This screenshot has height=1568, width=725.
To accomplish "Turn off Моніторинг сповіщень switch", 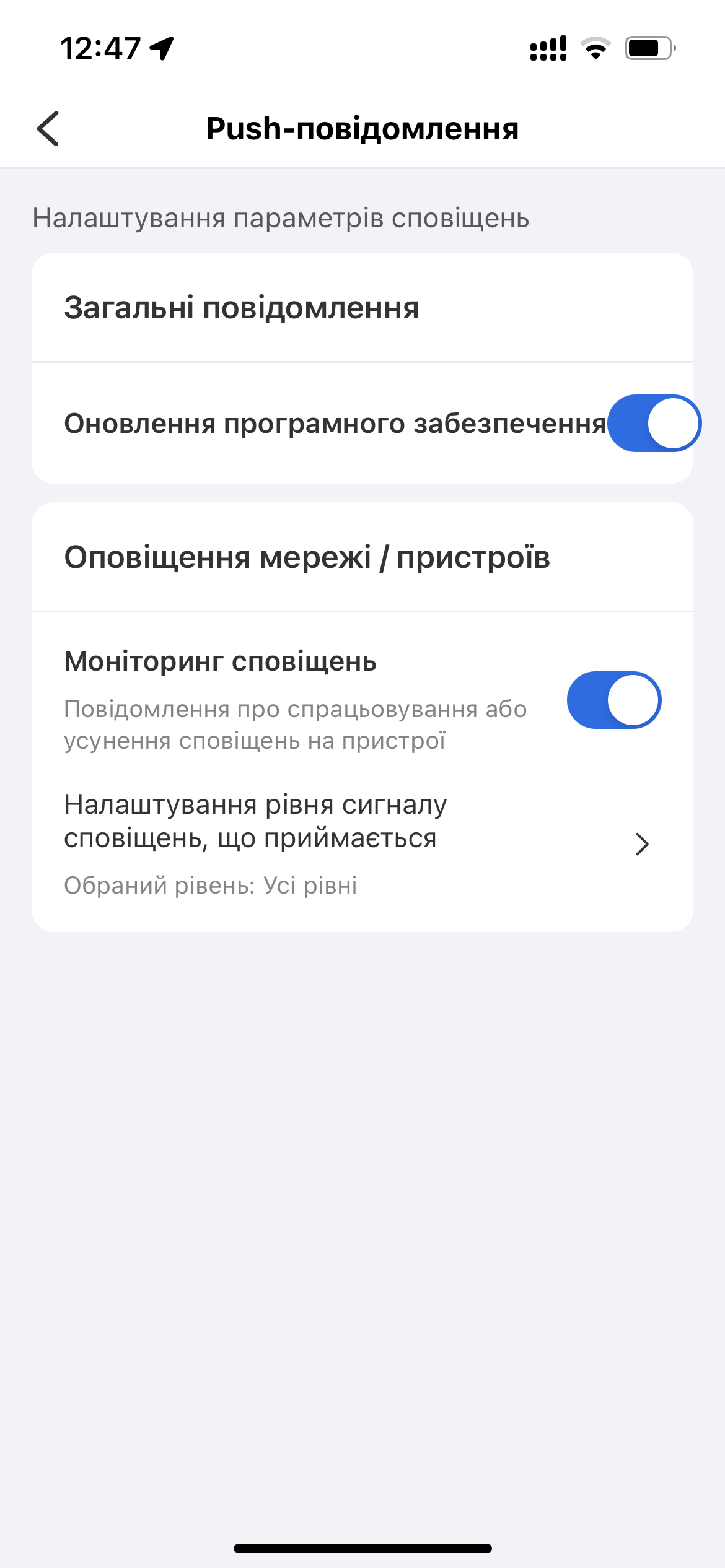I will click(x=613, y=700).
